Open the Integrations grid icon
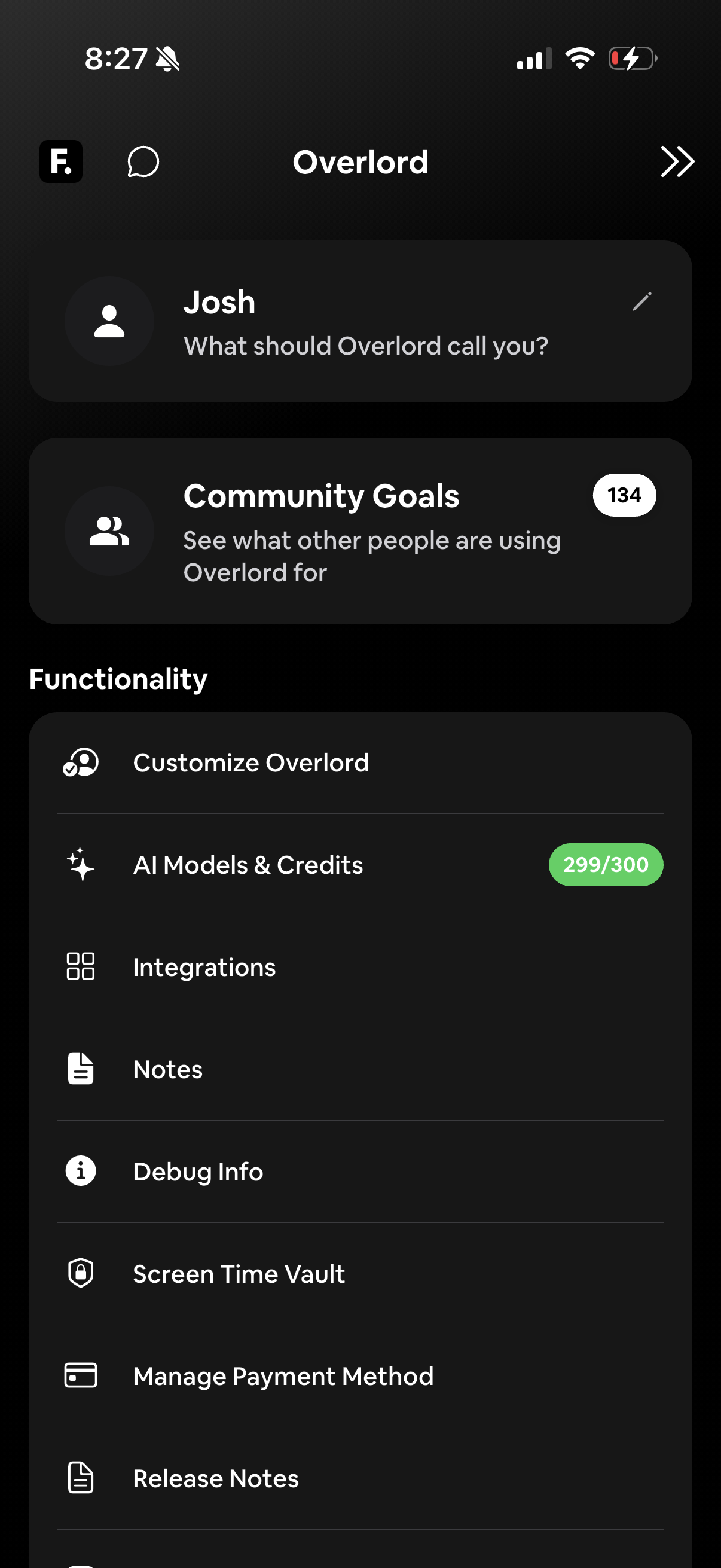721x1568 pixels. [x=80, y=966]
